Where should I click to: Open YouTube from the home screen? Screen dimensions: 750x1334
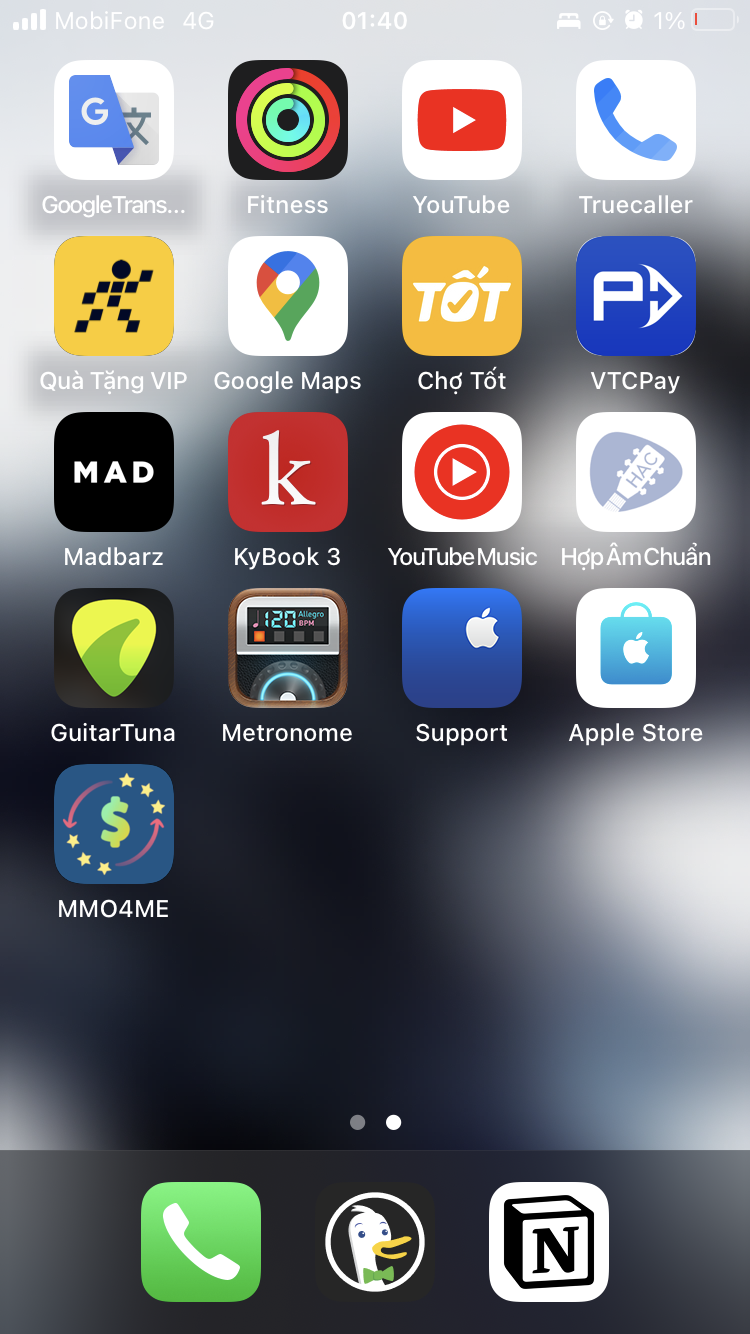click(462, 120)
